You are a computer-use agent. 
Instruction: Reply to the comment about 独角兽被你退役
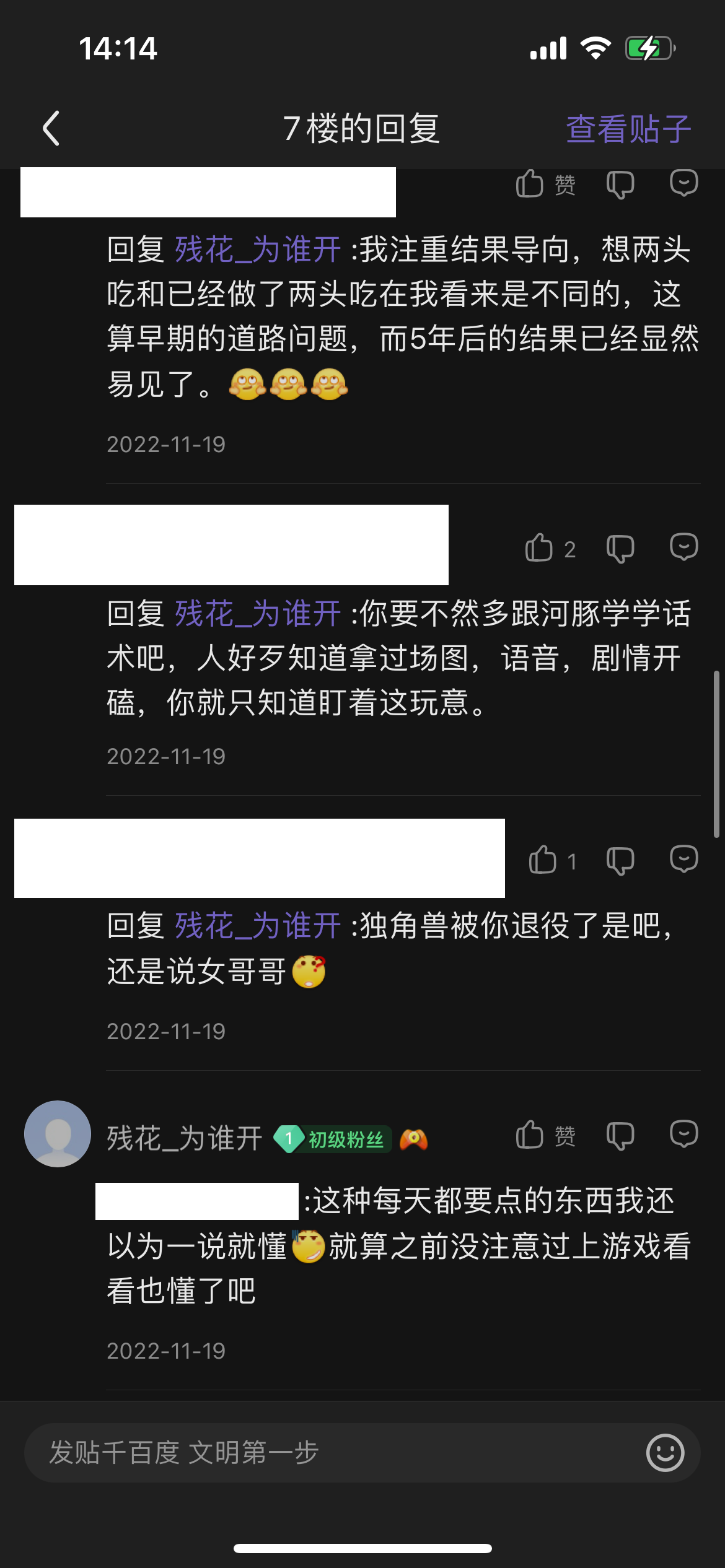click(x=683, y=859)
